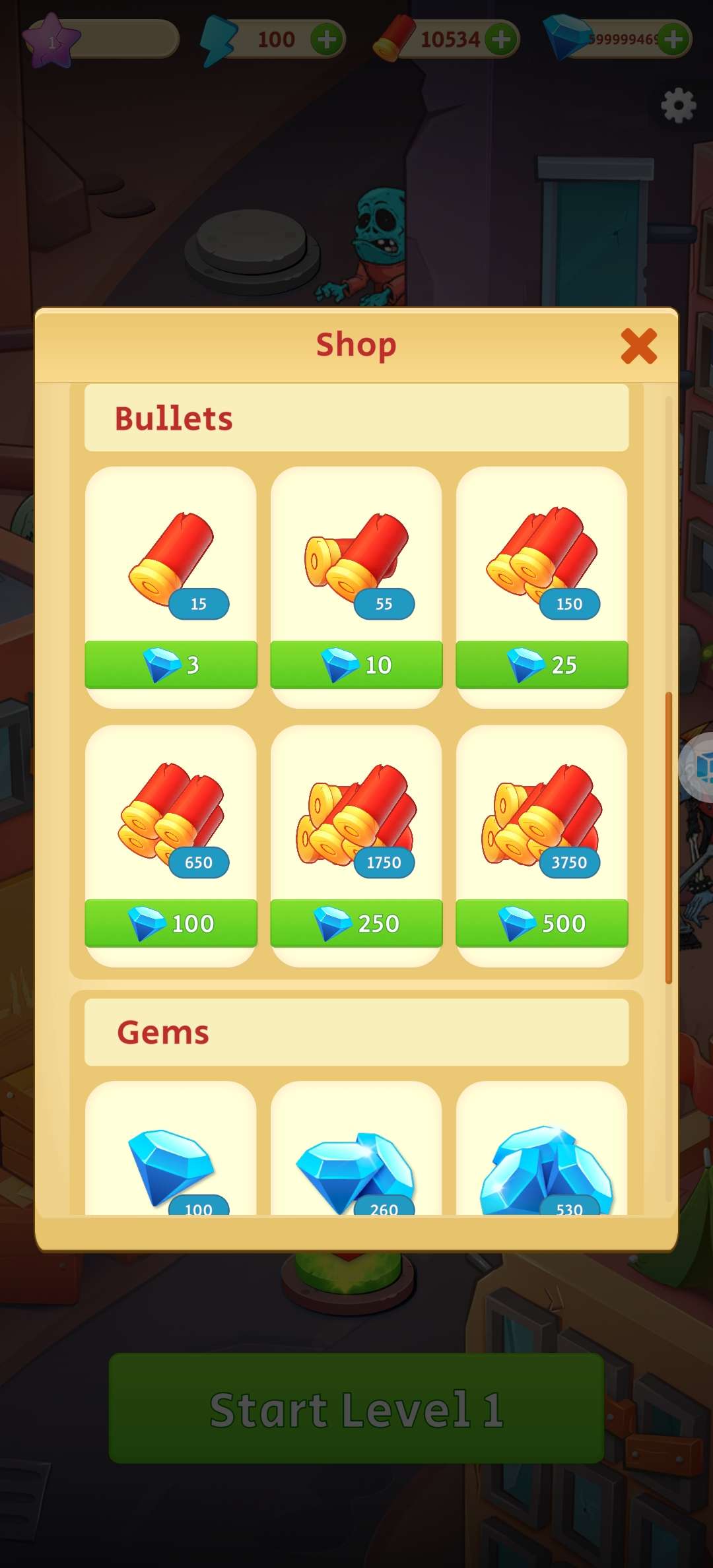Add more gems with the plus icon

(673, 40)
